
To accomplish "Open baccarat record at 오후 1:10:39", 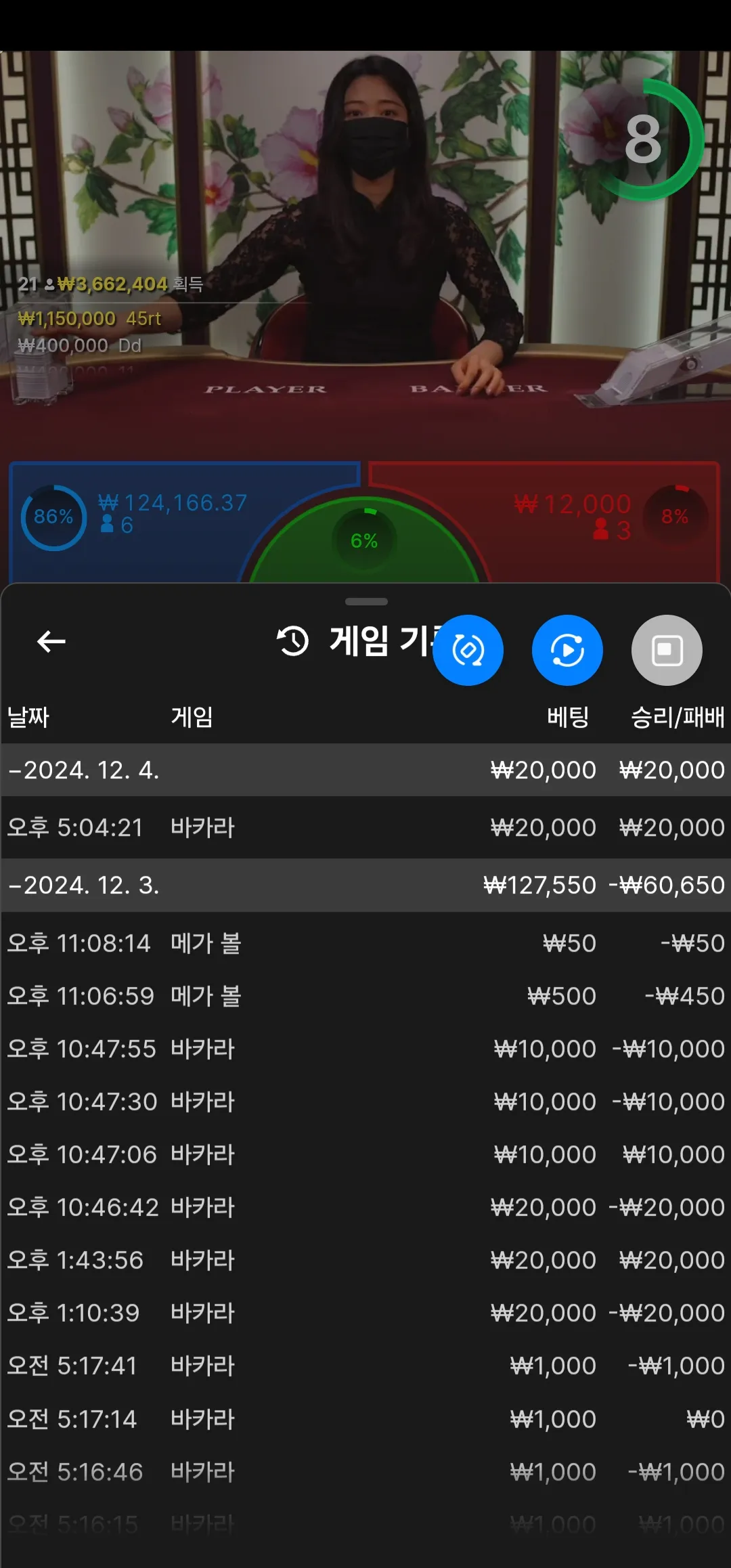I will (x=365, y=1313).
